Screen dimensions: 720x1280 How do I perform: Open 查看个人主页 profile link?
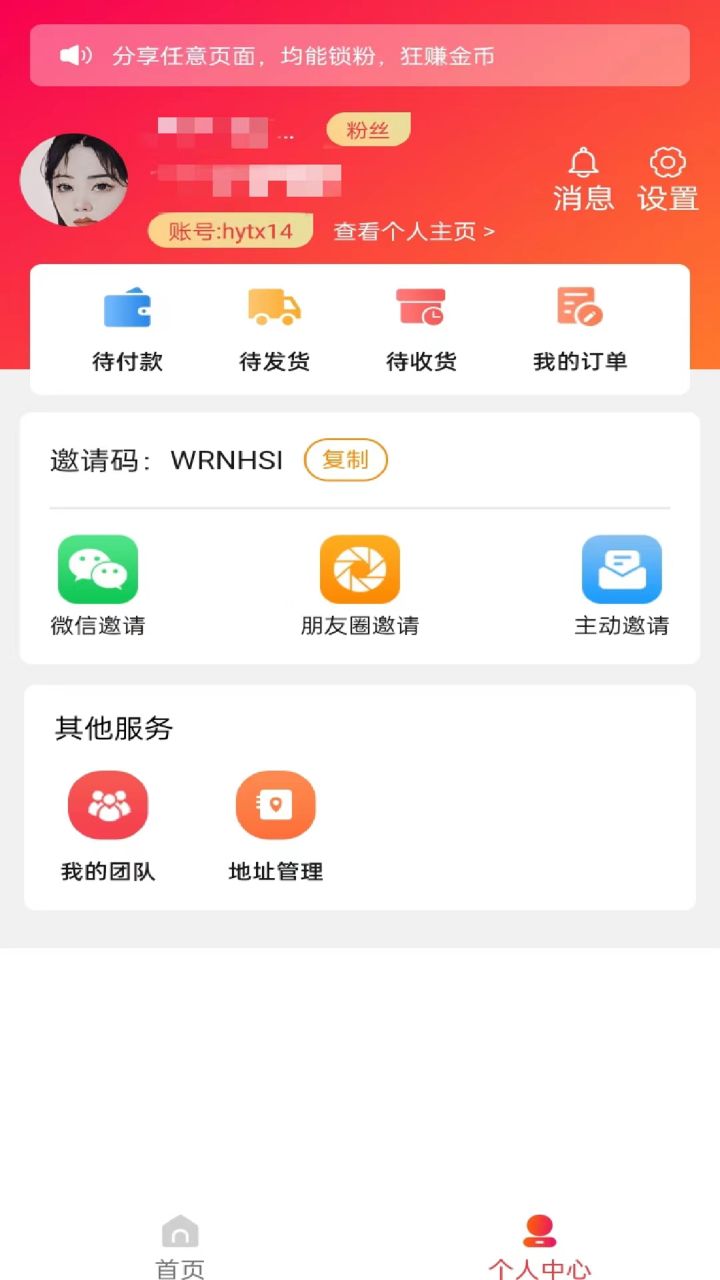[411, 231]
